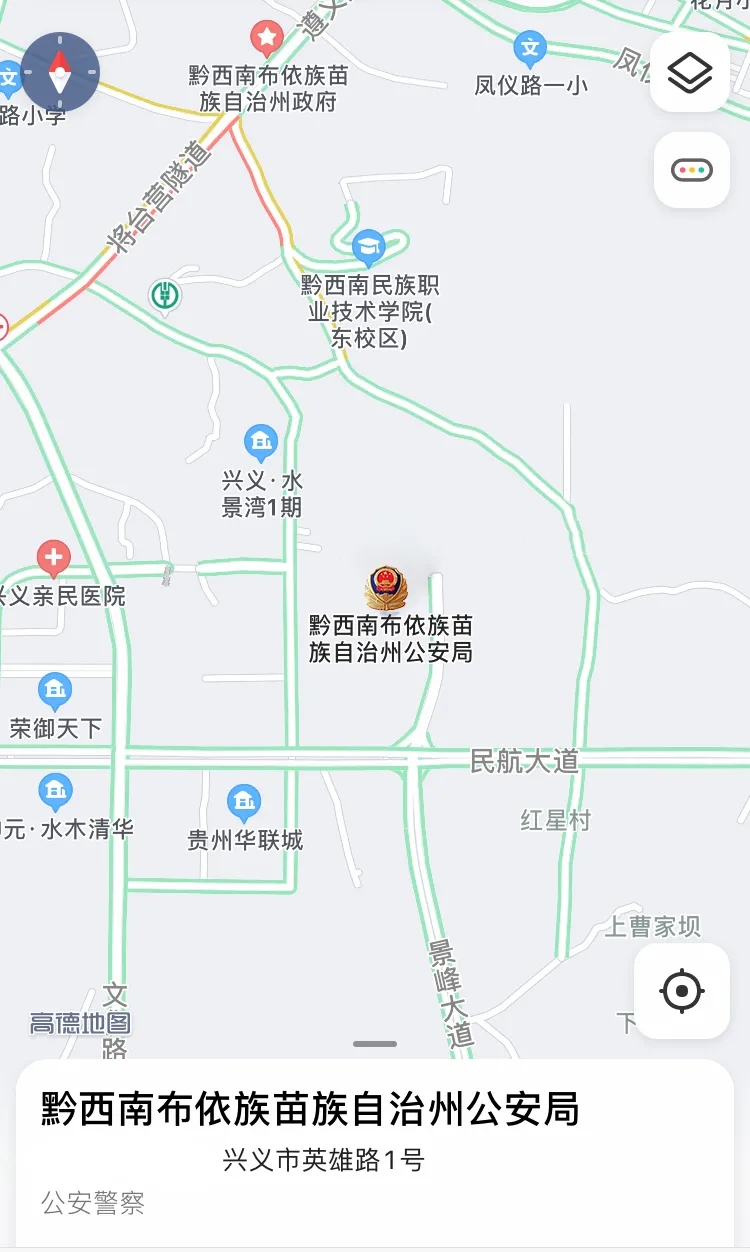This screenshot has height=1252, width=750.
Task: Reset map orientation with the compass
Action: pyautogui.click(x=60, y=71)
